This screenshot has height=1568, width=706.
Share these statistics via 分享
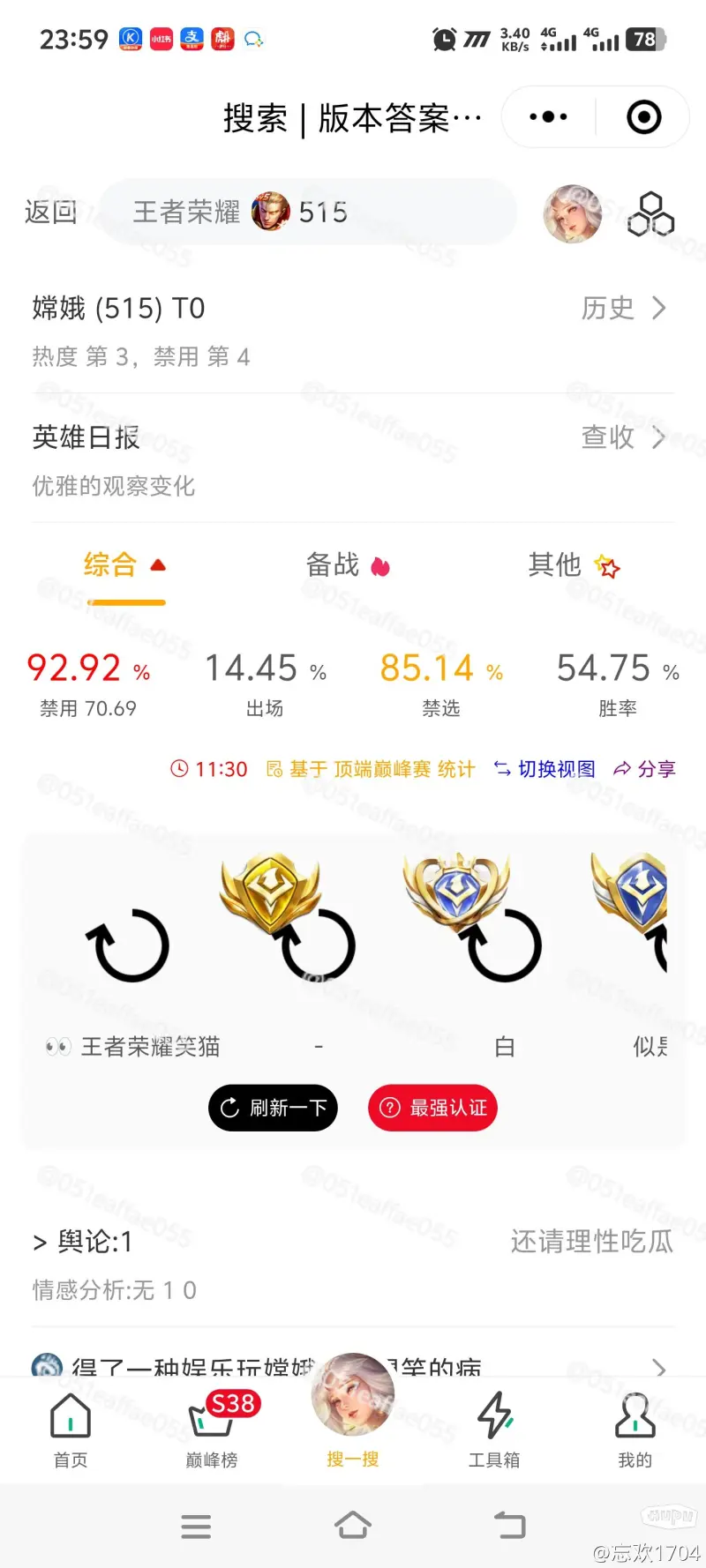645,769
